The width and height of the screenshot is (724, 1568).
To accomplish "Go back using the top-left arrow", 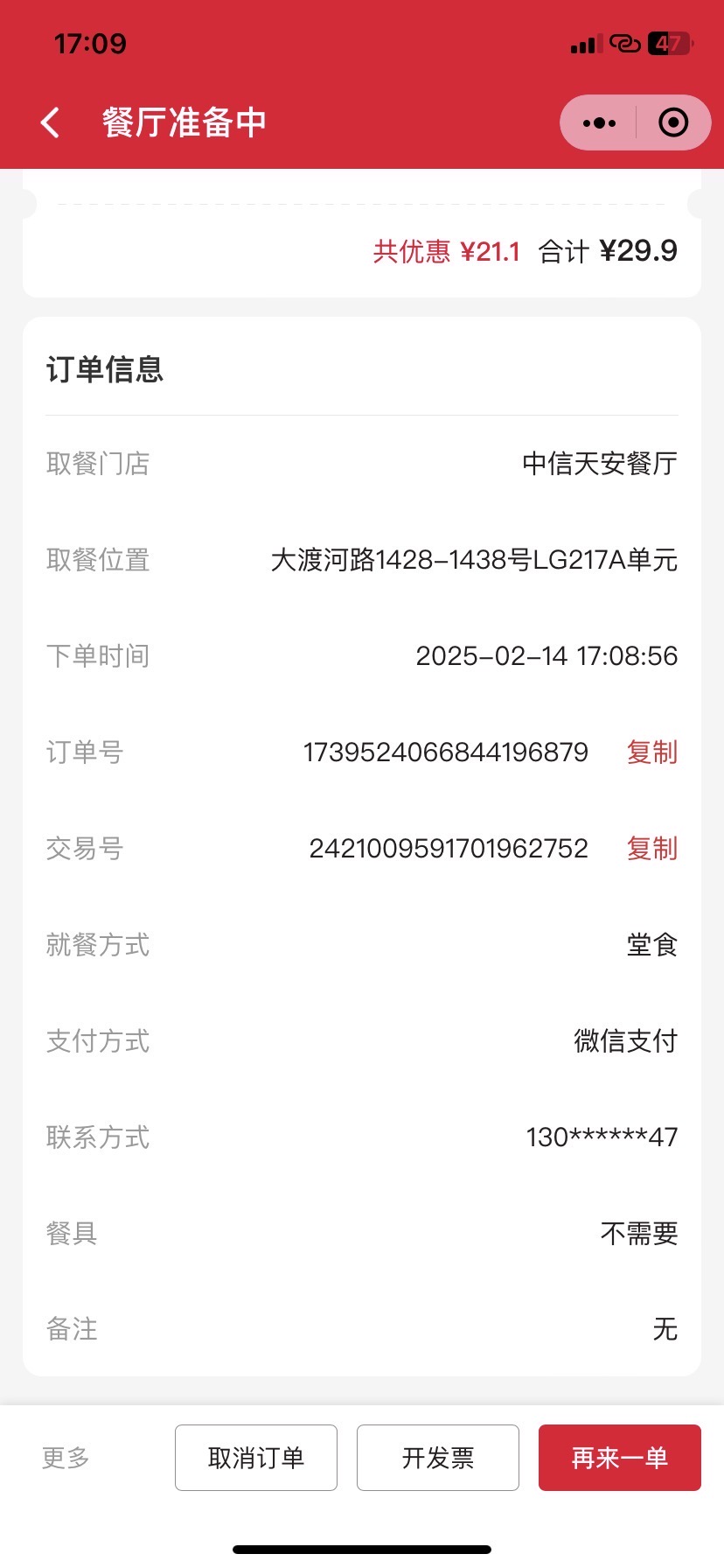I will (x=51, y=122).
